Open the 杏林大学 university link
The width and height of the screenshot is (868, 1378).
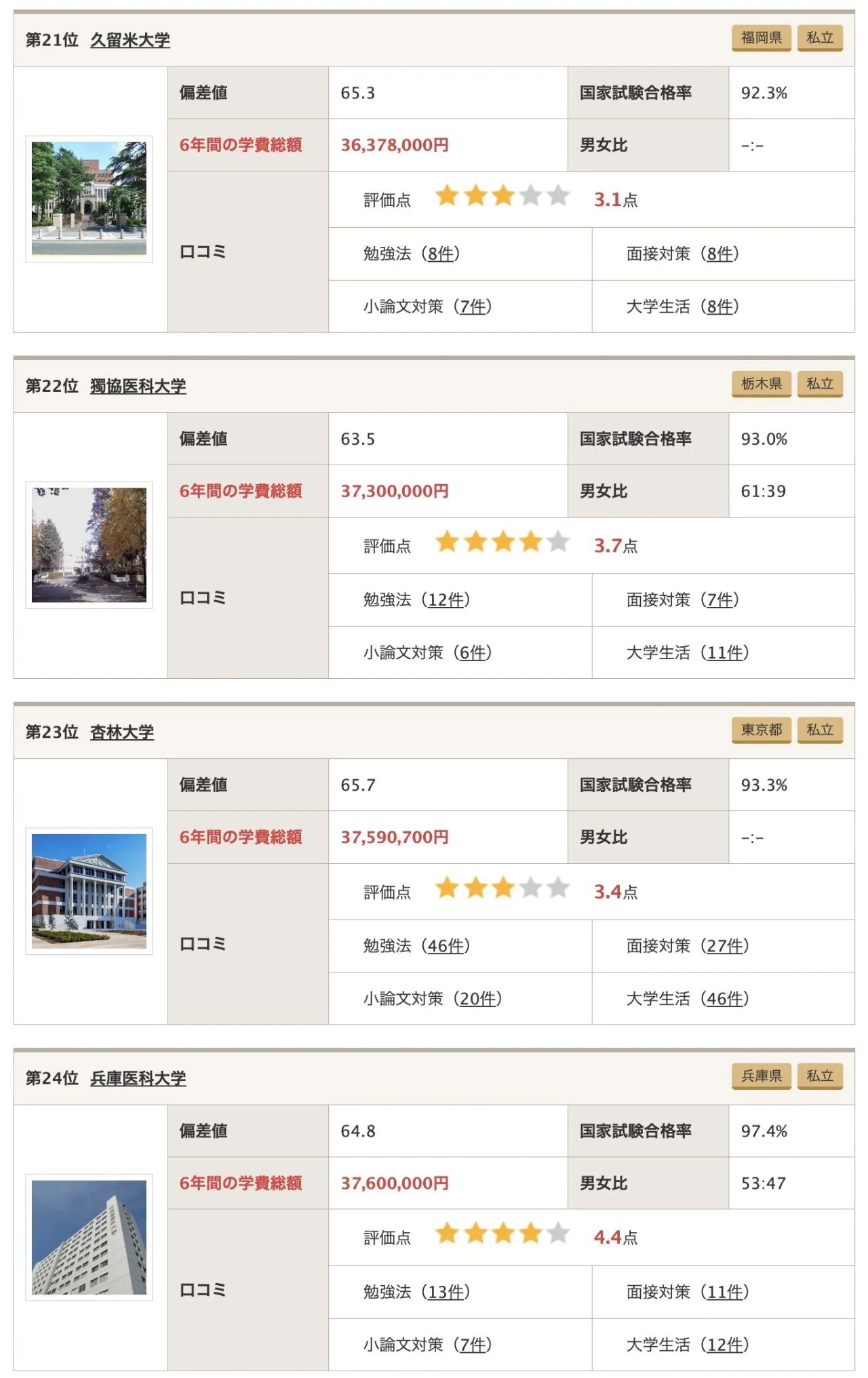point(122,732)
